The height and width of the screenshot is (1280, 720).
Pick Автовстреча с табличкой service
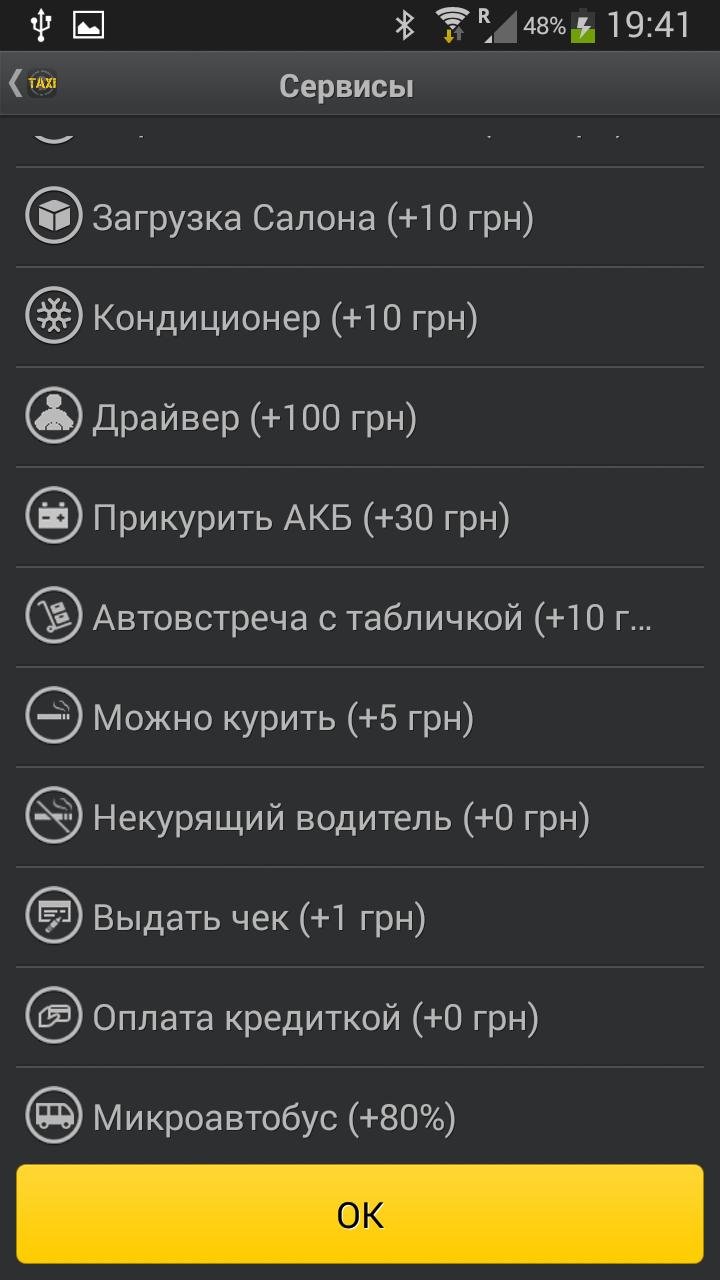tap(360, 617)
